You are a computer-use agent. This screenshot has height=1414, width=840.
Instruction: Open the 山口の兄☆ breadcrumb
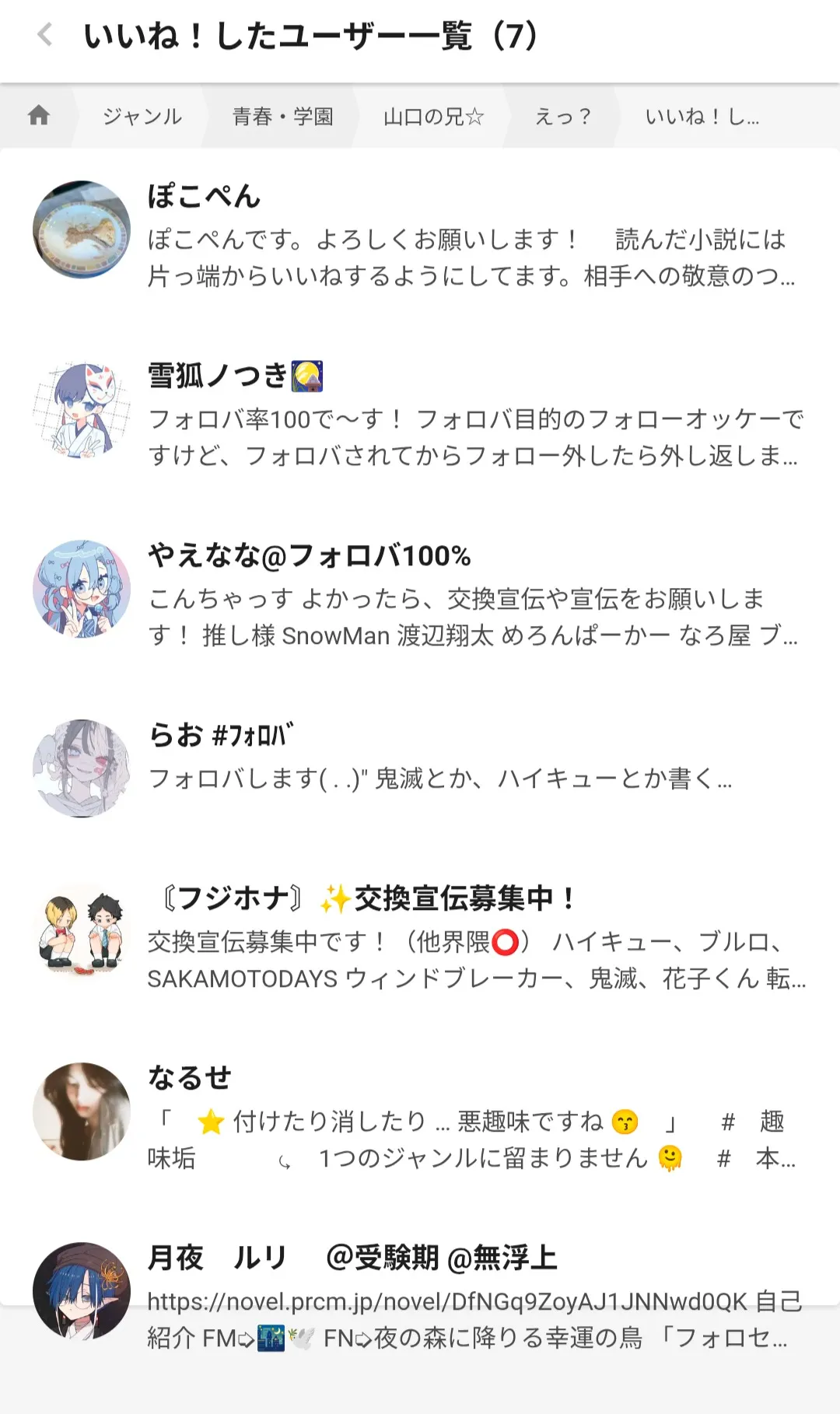pyautogui.click(x=433, y=117)
